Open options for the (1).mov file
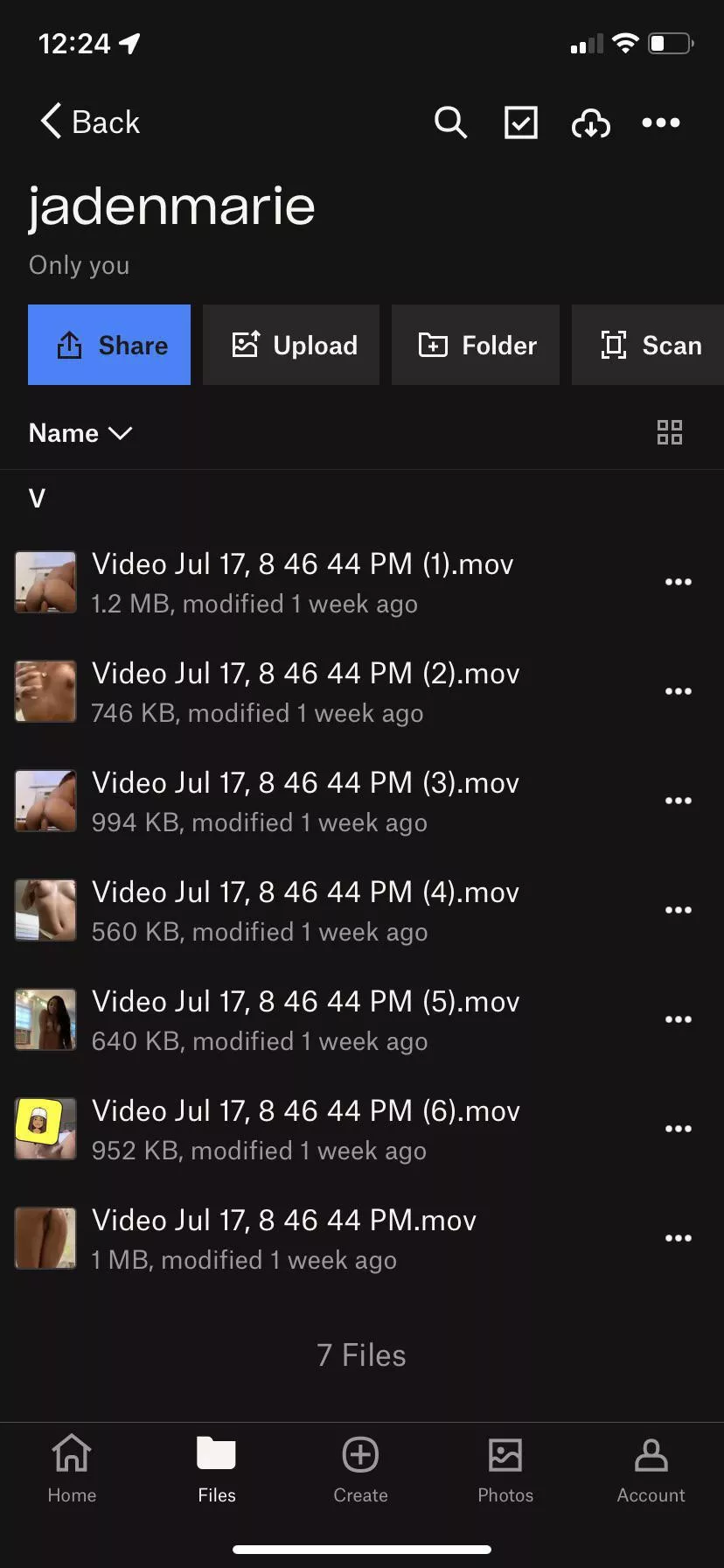Image resolution: width=724 pixels, height=1568 pixels. pyautogui.click(x=678, y=582)
